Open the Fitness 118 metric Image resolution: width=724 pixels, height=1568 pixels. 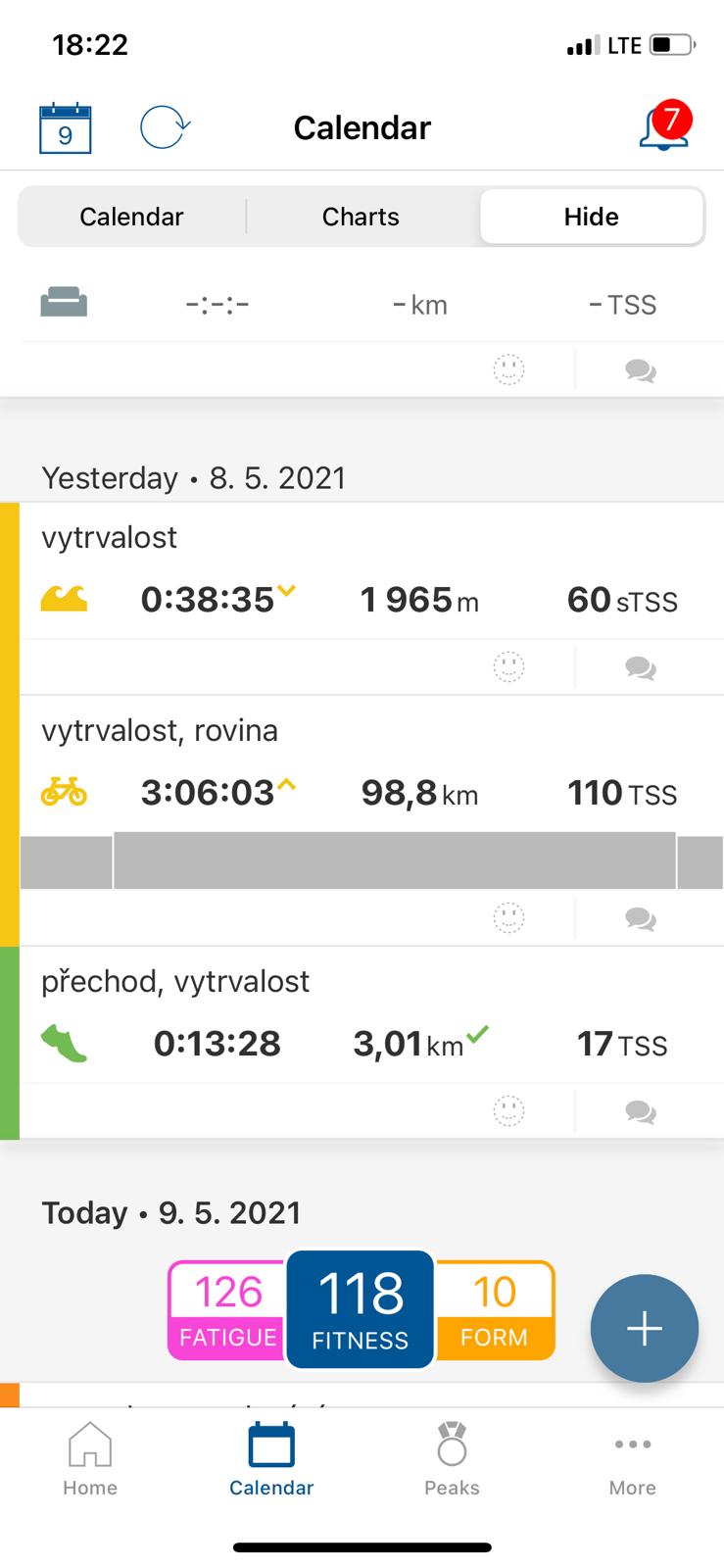click(361, 1309)
